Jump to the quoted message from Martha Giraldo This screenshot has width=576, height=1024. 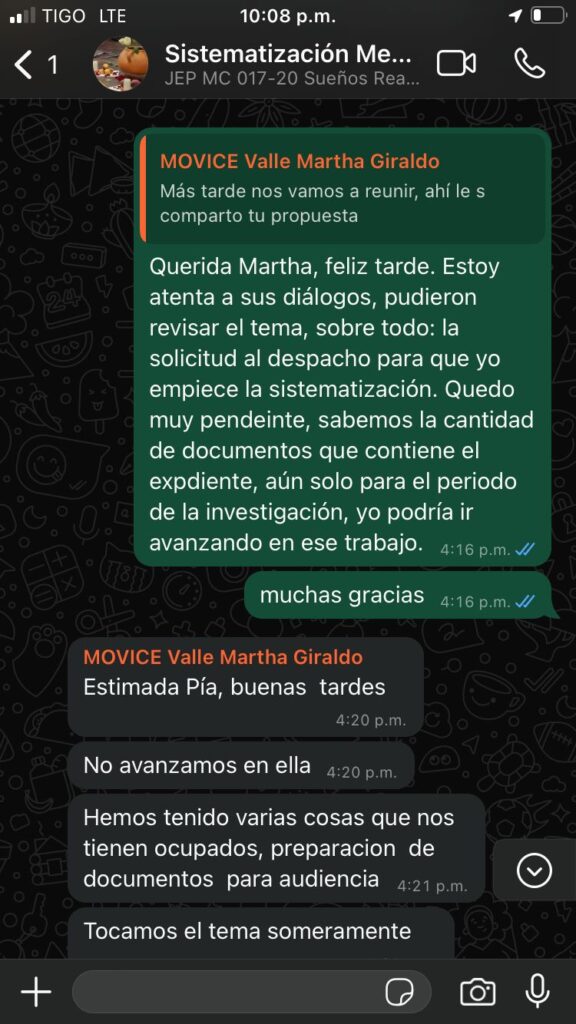click(344, 189)
